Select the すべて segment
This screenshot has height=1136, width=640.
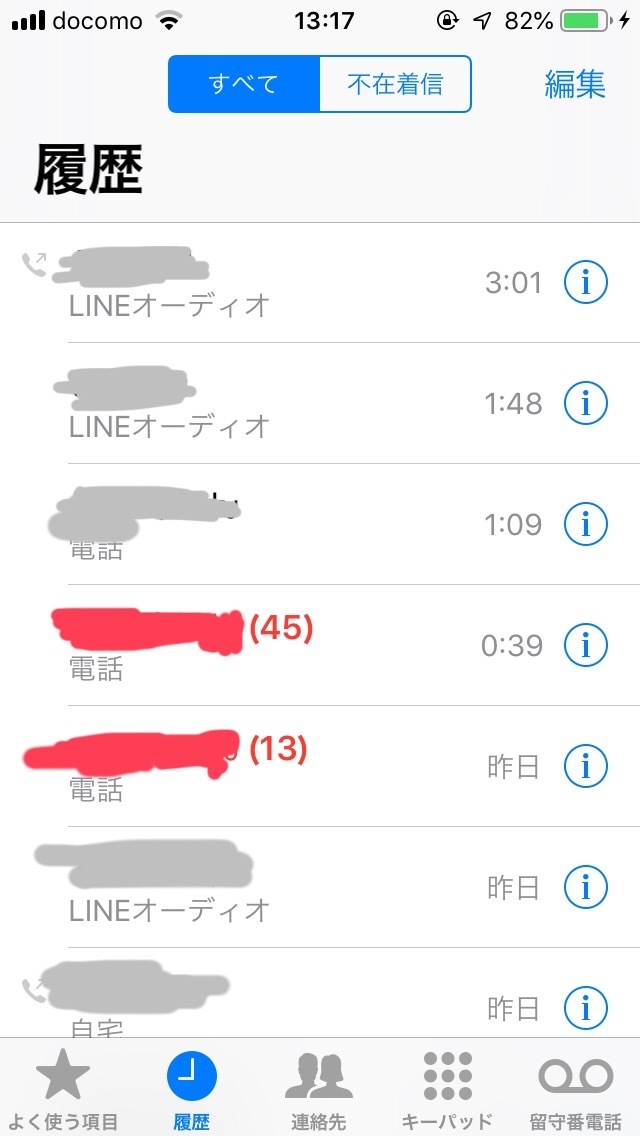(244, 84)
